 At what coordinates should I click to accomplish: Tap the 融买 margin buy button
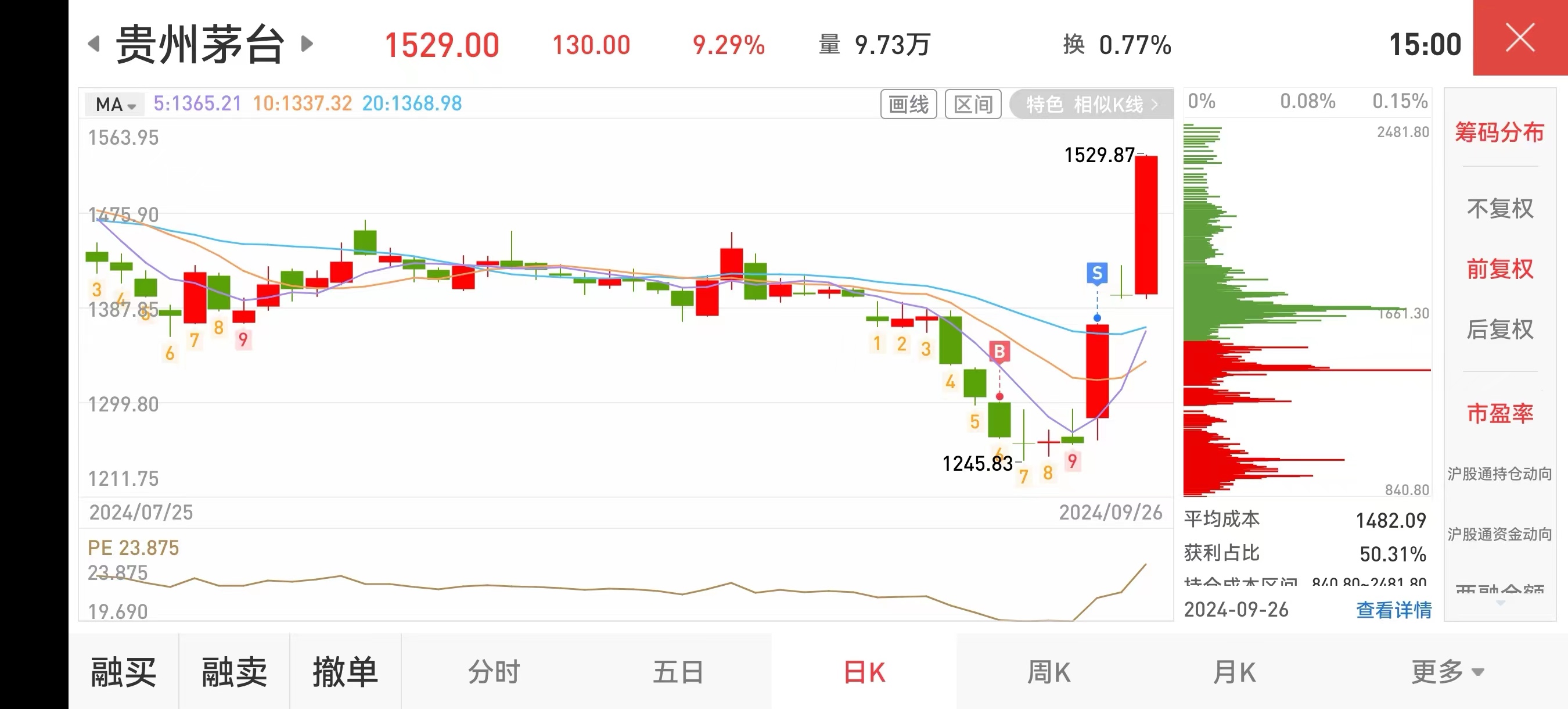(124, 672)
